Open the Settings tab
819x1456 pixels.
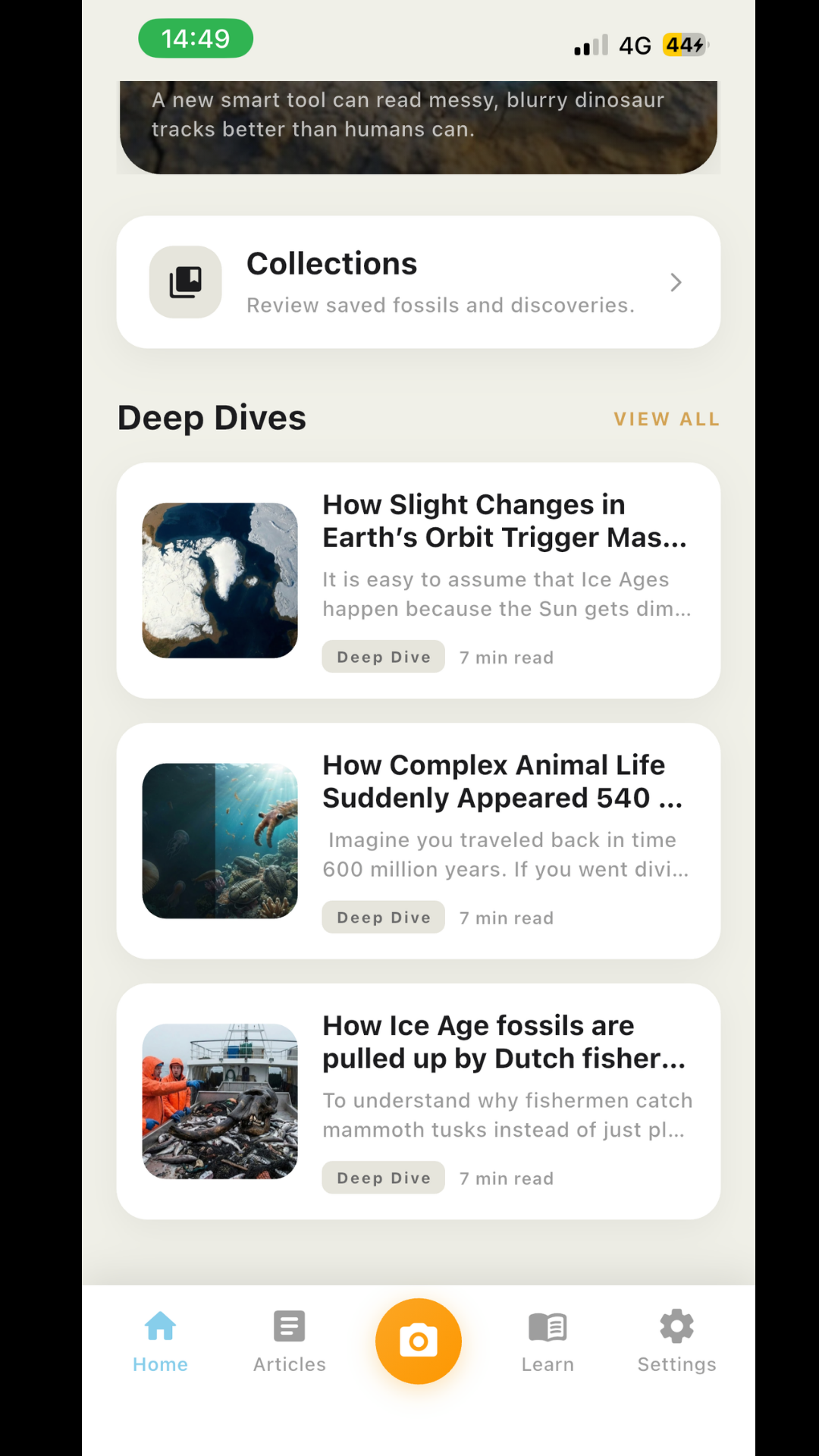coord(676,1342)
